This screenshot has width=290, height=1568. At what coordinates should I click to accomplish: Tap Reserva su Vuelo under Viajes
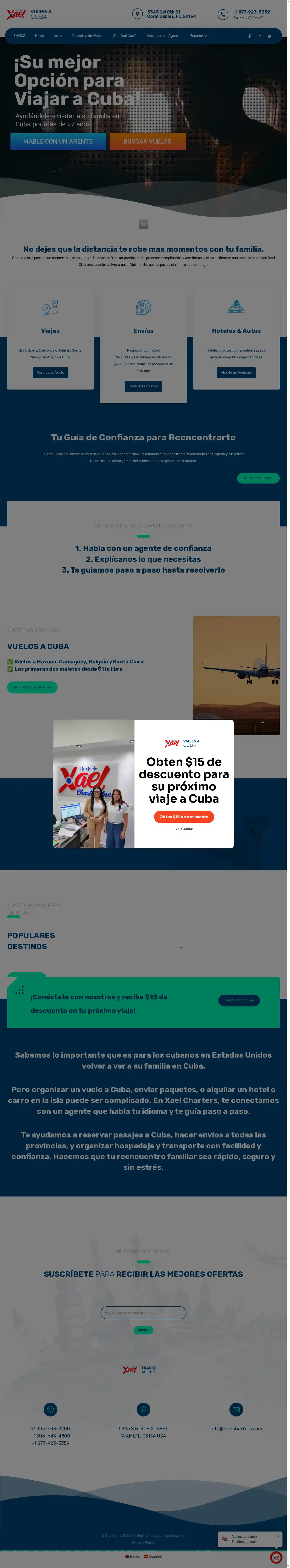50,373
